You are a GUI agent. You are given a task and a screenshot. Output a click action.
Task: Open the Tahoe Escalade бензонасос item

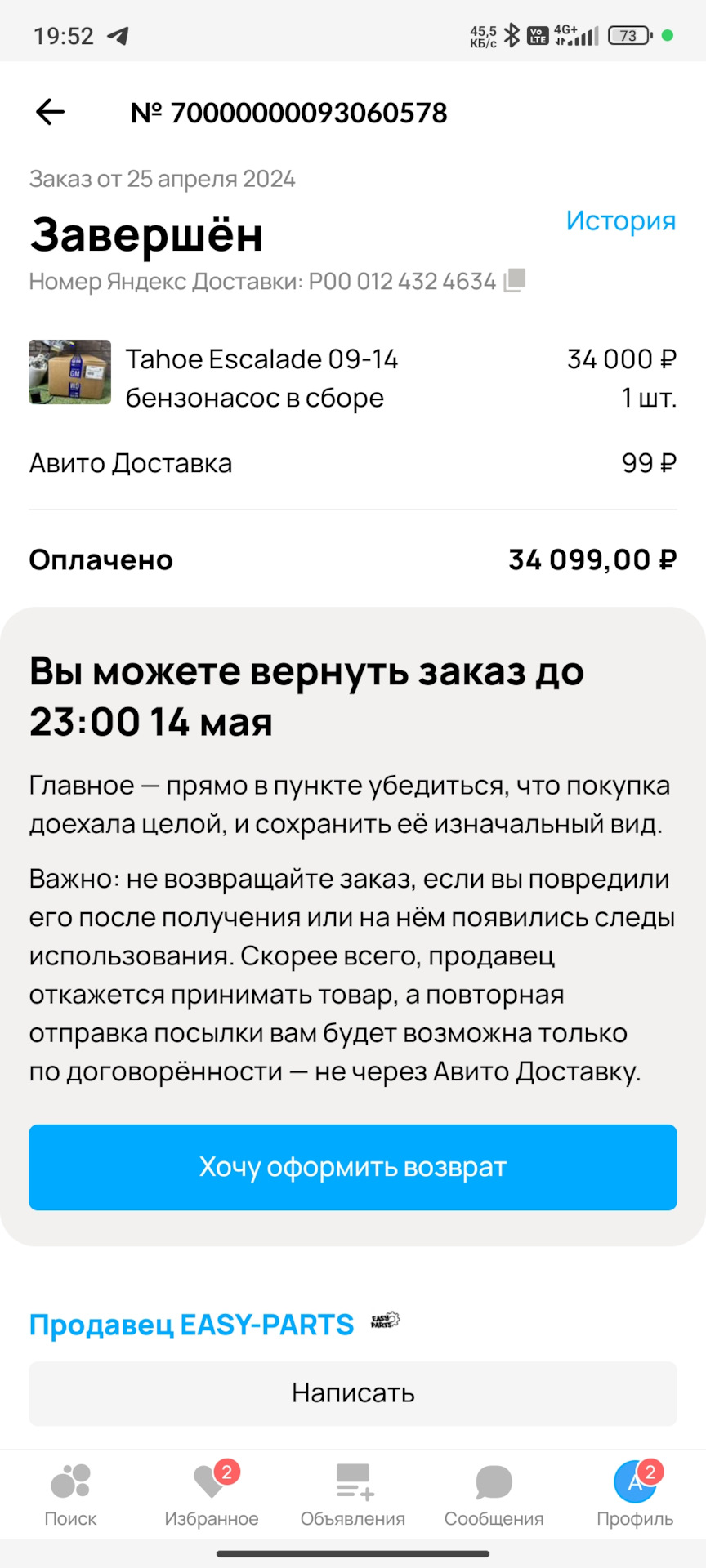pos(261,378)
